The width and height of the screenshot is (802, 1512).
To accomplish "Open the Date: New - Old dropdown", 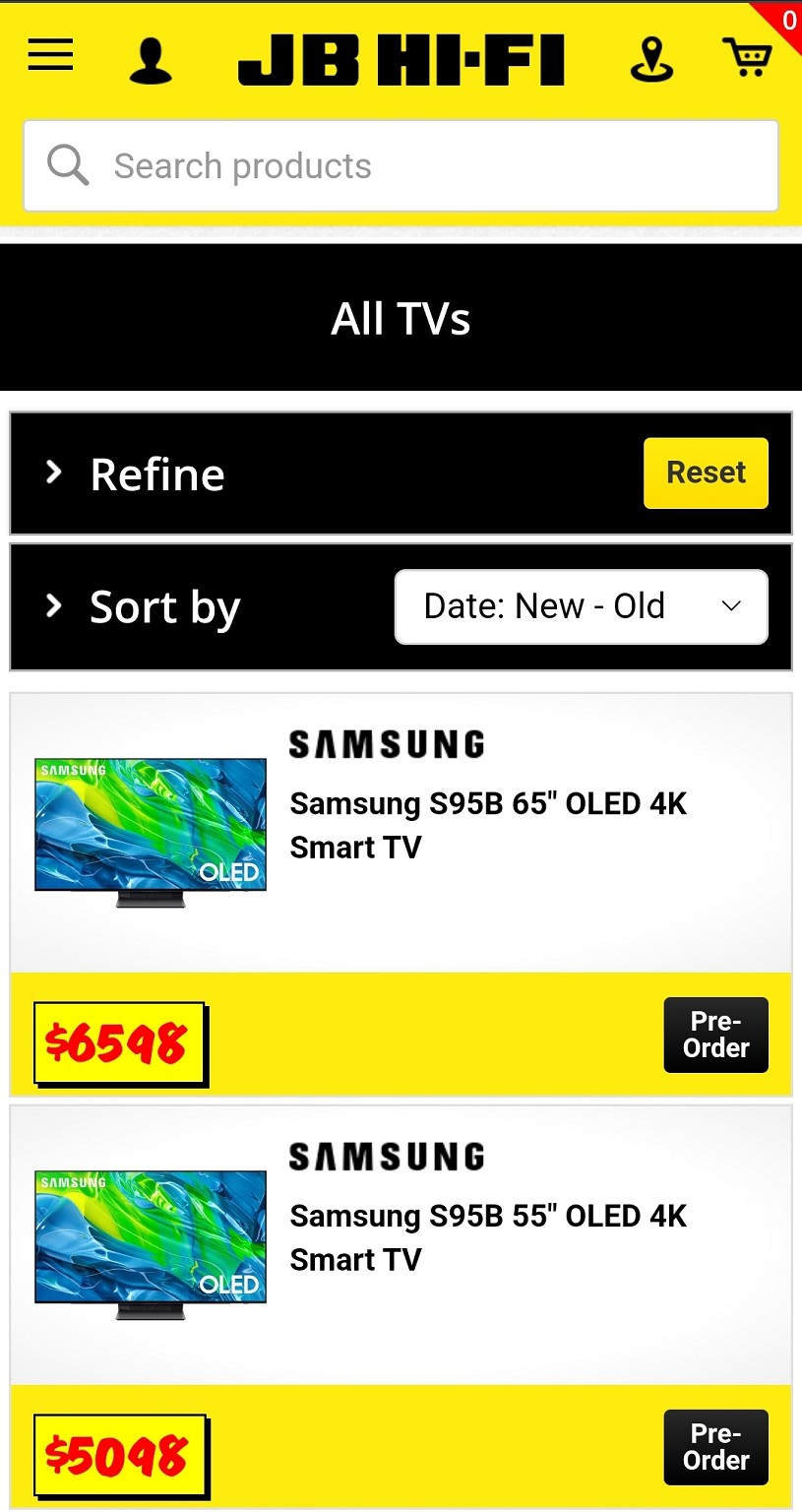I will (x=581, y=606).
